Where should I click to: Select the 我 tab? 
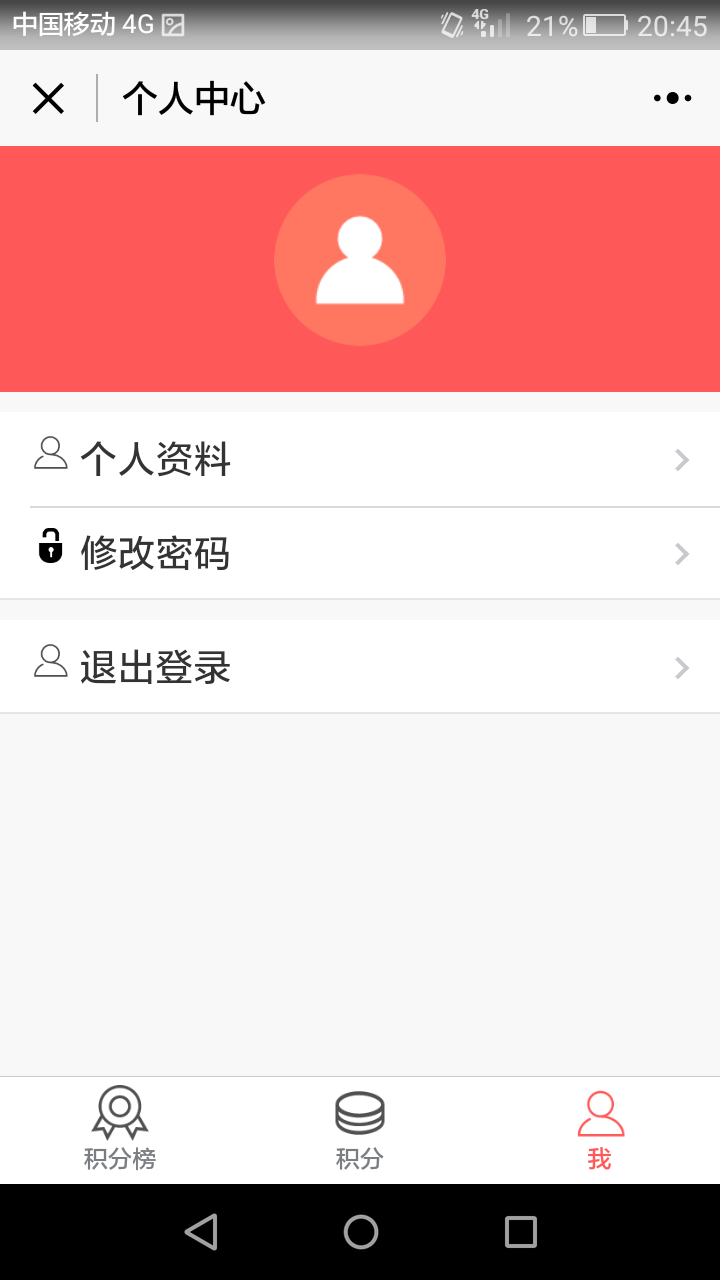coord(600,1130)
